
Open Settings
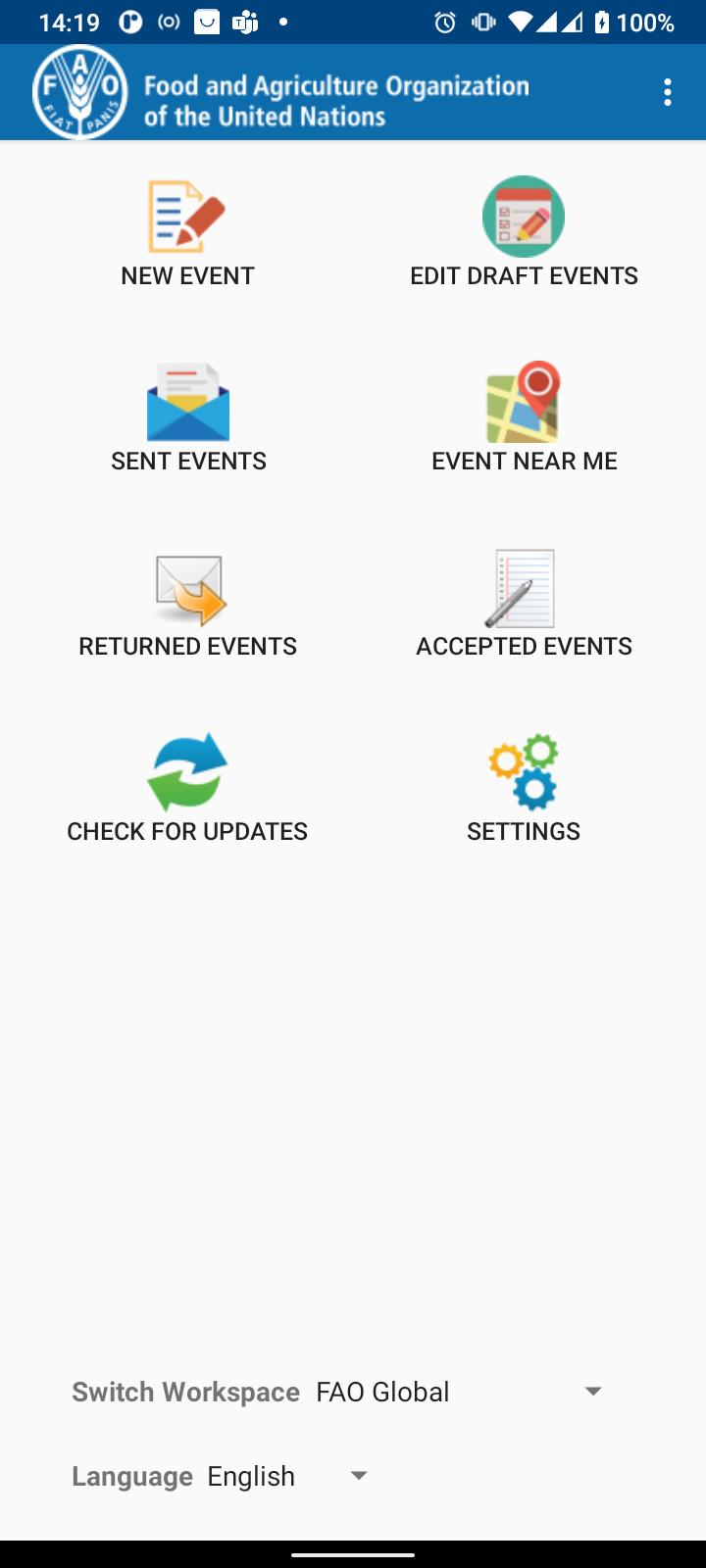[x=524, y=789]
